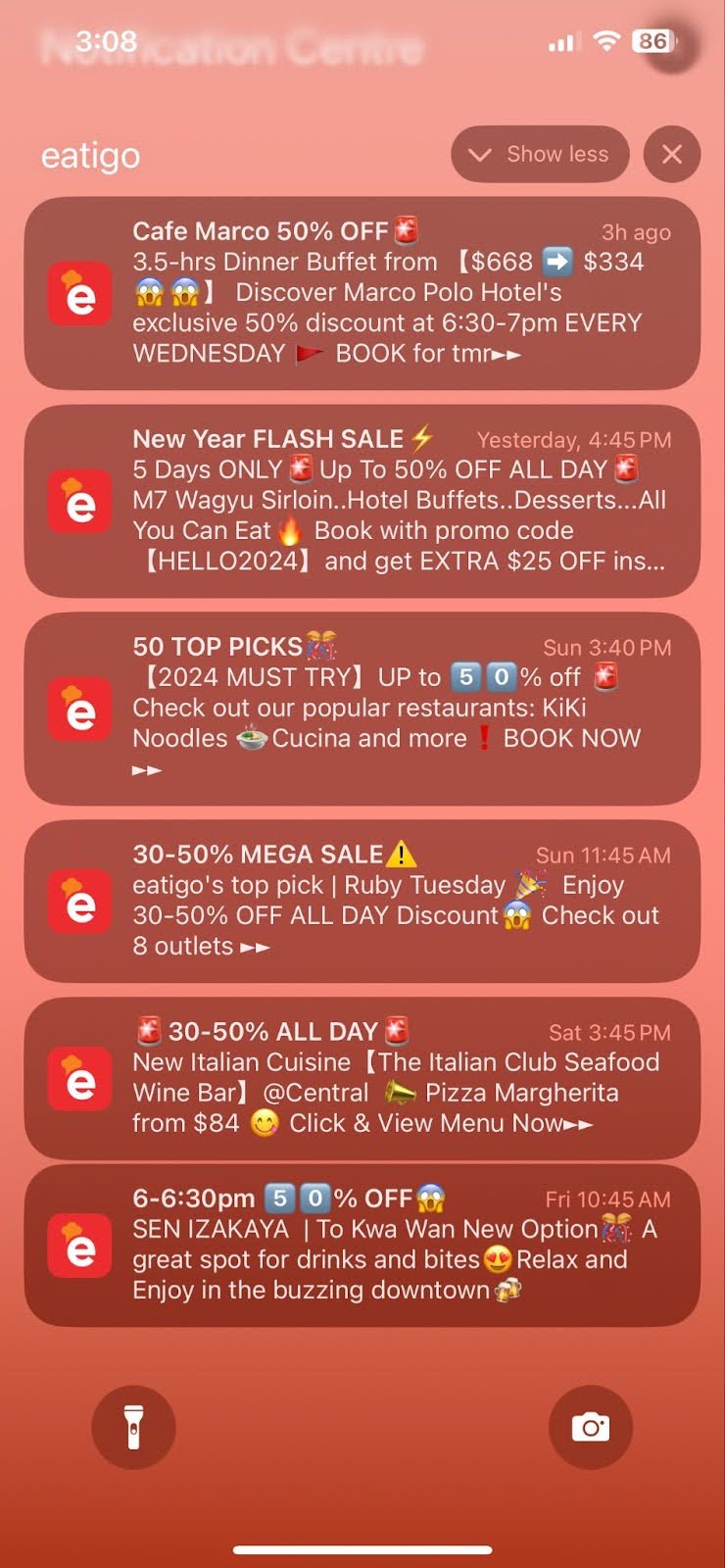This screenshot has width=725, height=1568.
Task: Clear the eatigo notification group
Action: (x=671, y=154)
